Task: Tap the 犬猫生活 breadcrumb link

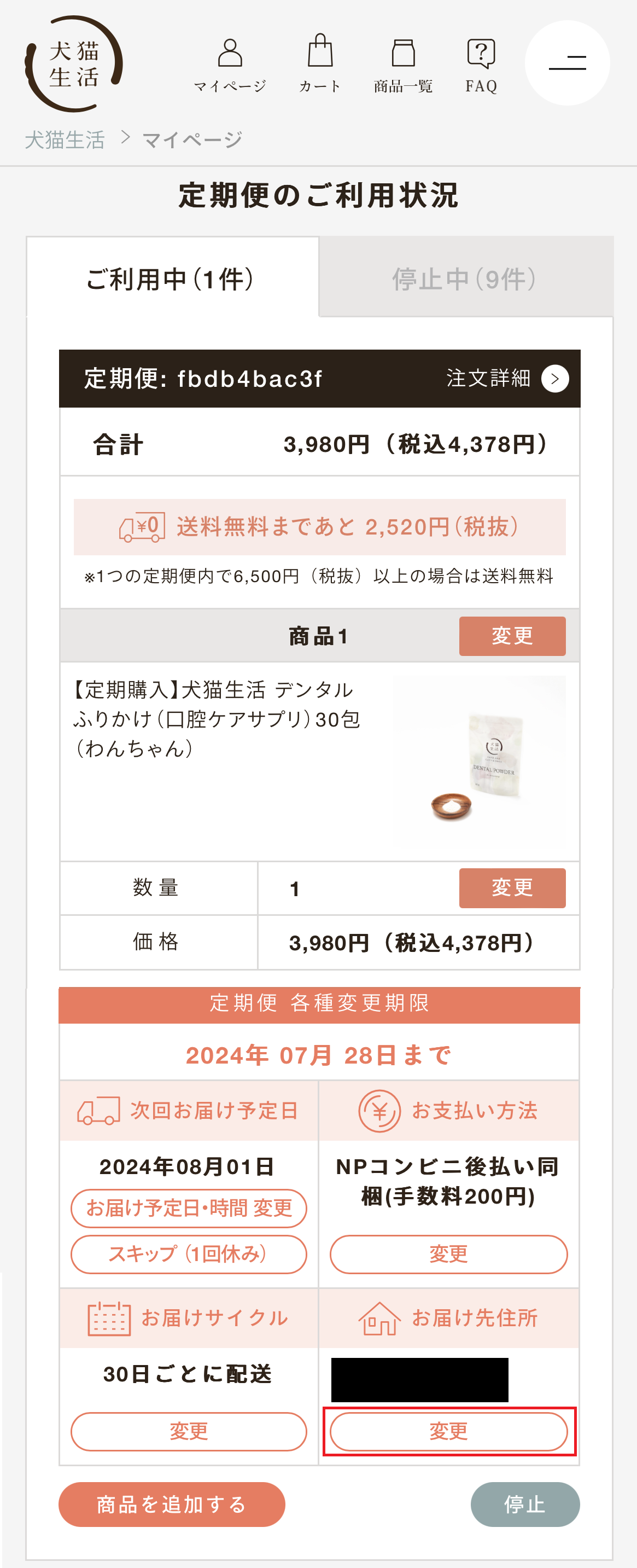Action: point(65,140)
